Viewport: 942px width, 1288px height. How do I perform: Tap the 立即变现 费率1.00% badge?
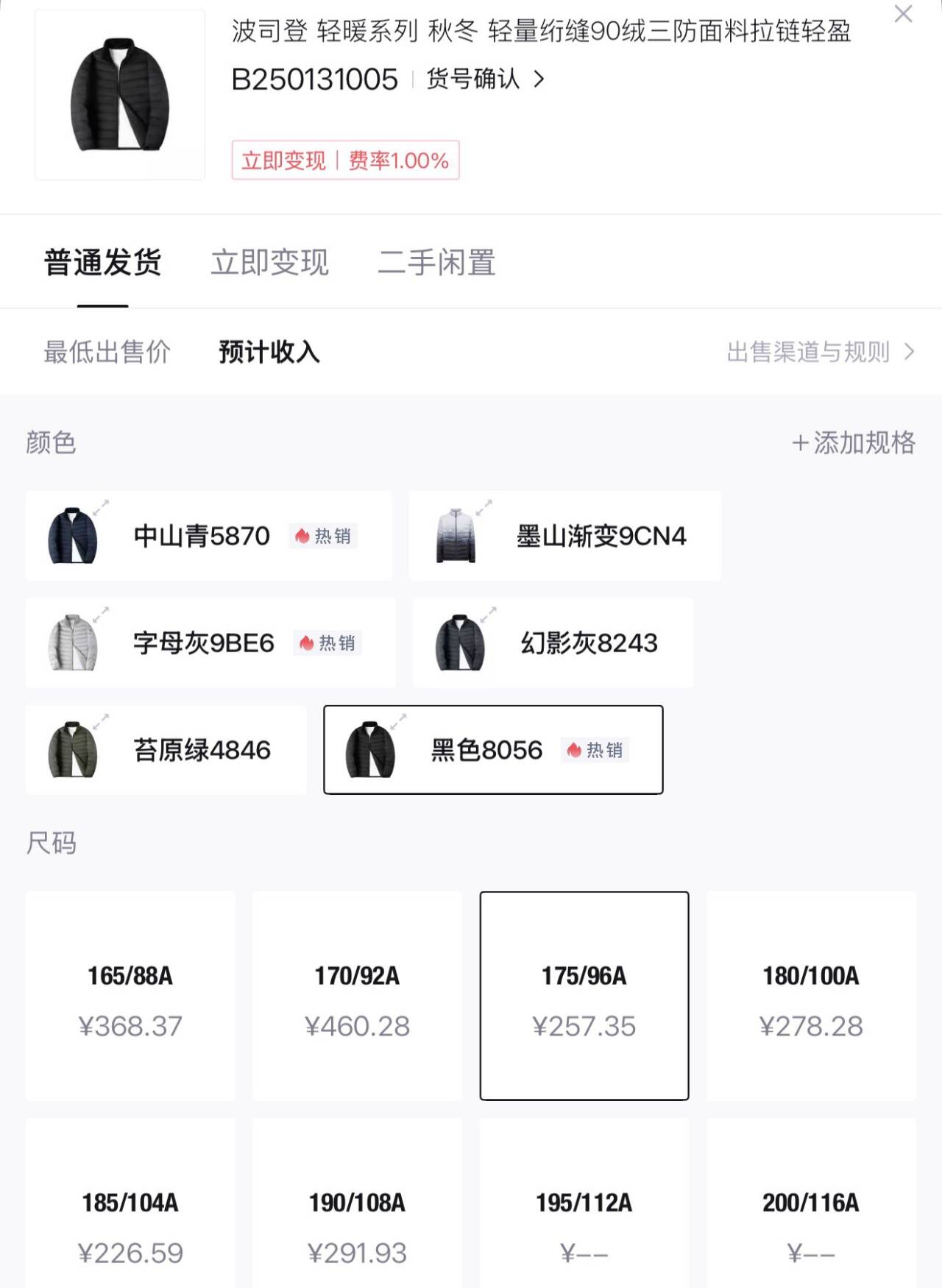click(x=345, y=160)
